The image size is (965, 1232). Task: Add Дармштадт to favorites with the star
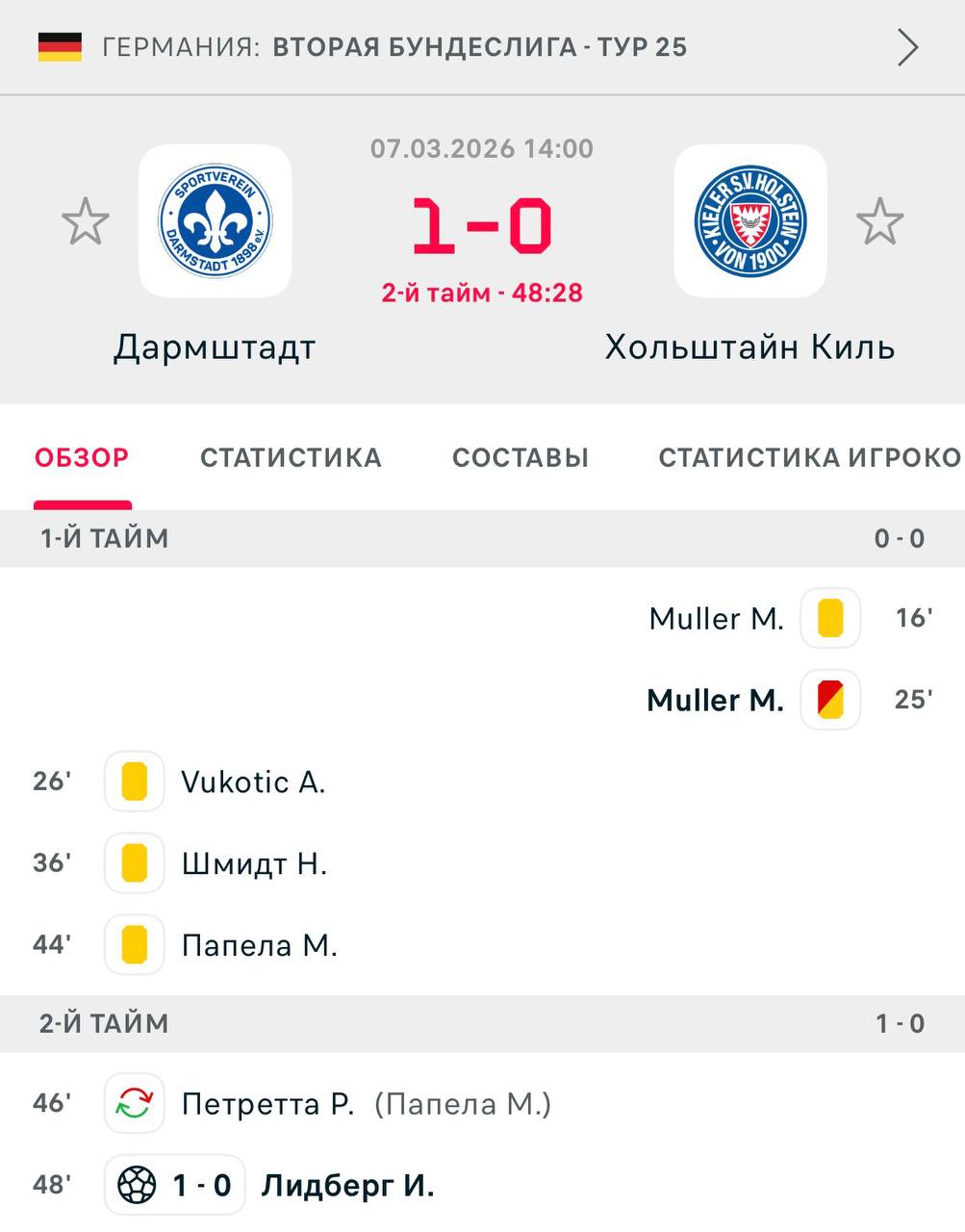[86, 222]
